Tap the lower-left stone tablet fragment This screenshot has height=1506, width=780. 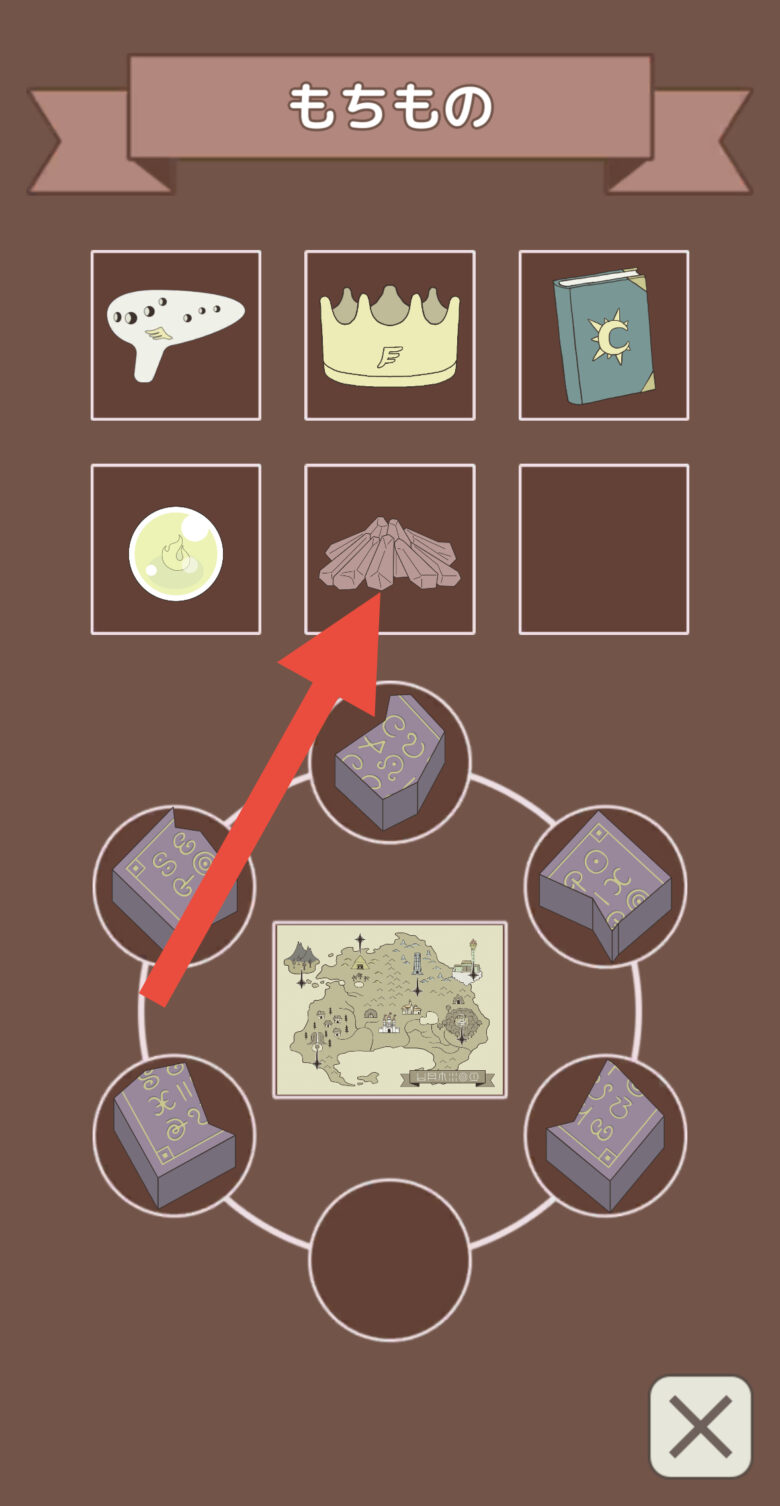(174, 1135)
